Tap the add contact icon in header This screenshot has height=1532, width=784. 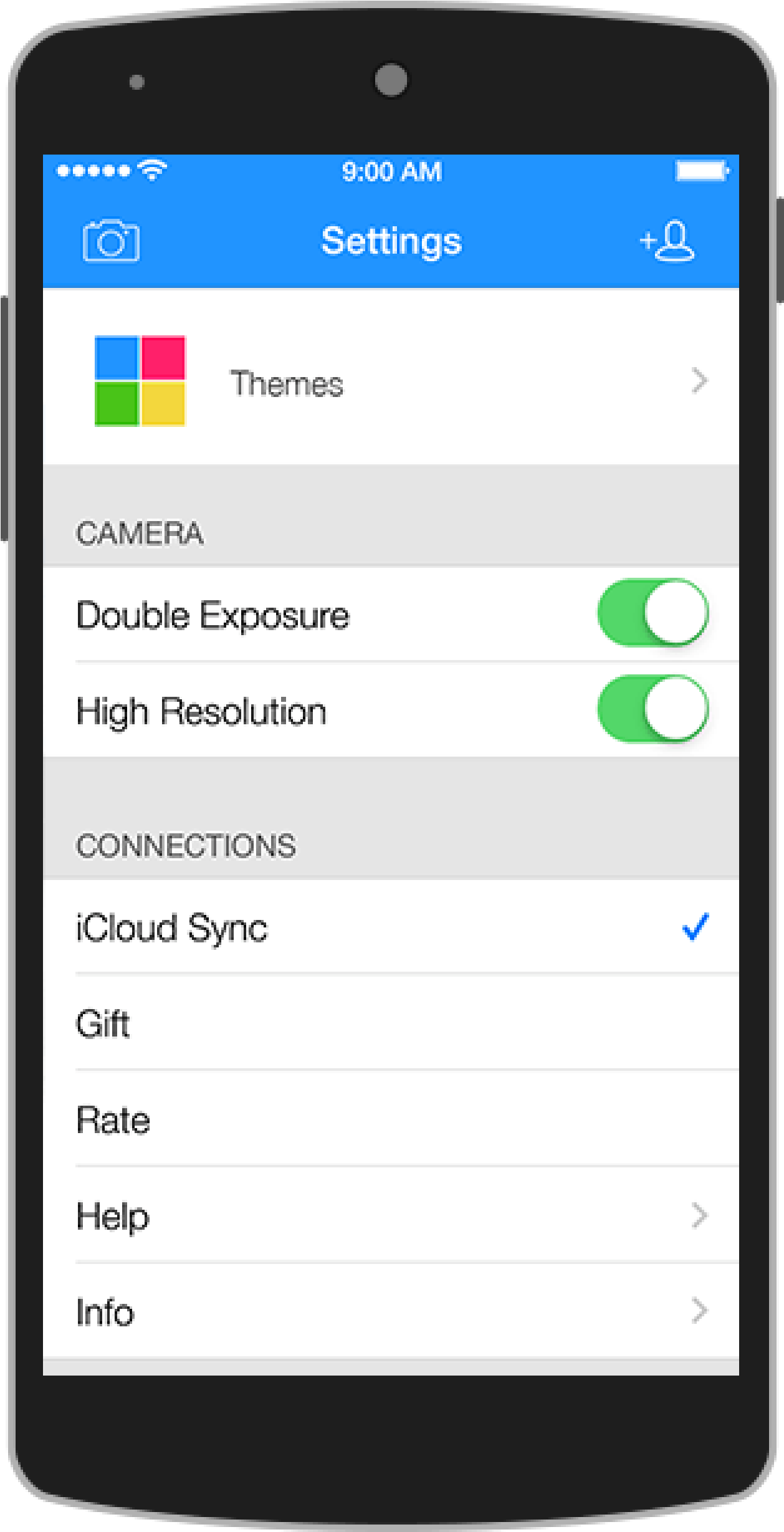click(670, 243)
